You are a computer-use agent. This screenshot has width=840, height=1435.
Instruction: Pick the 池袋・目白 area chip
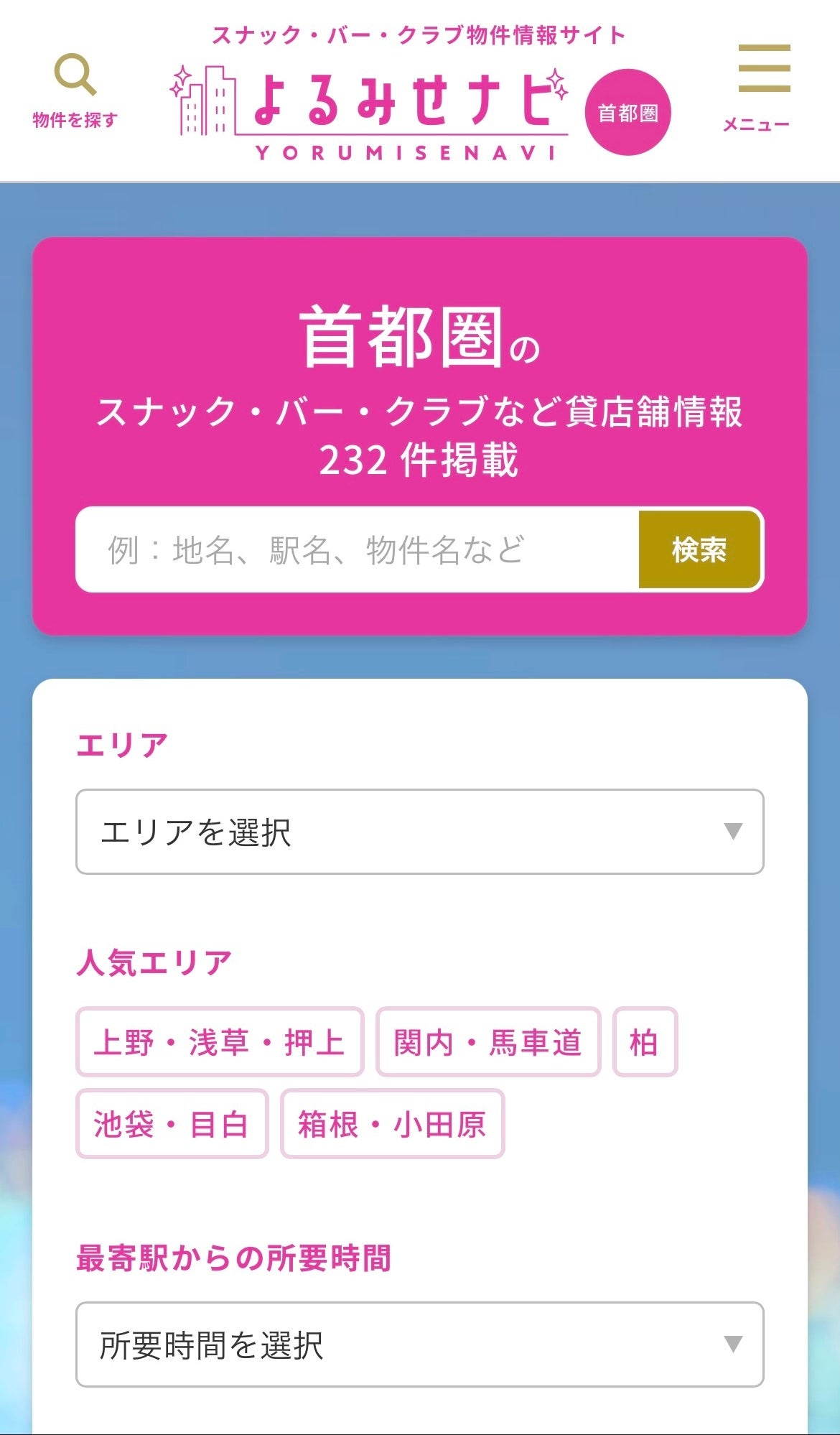click(172, 1124)
